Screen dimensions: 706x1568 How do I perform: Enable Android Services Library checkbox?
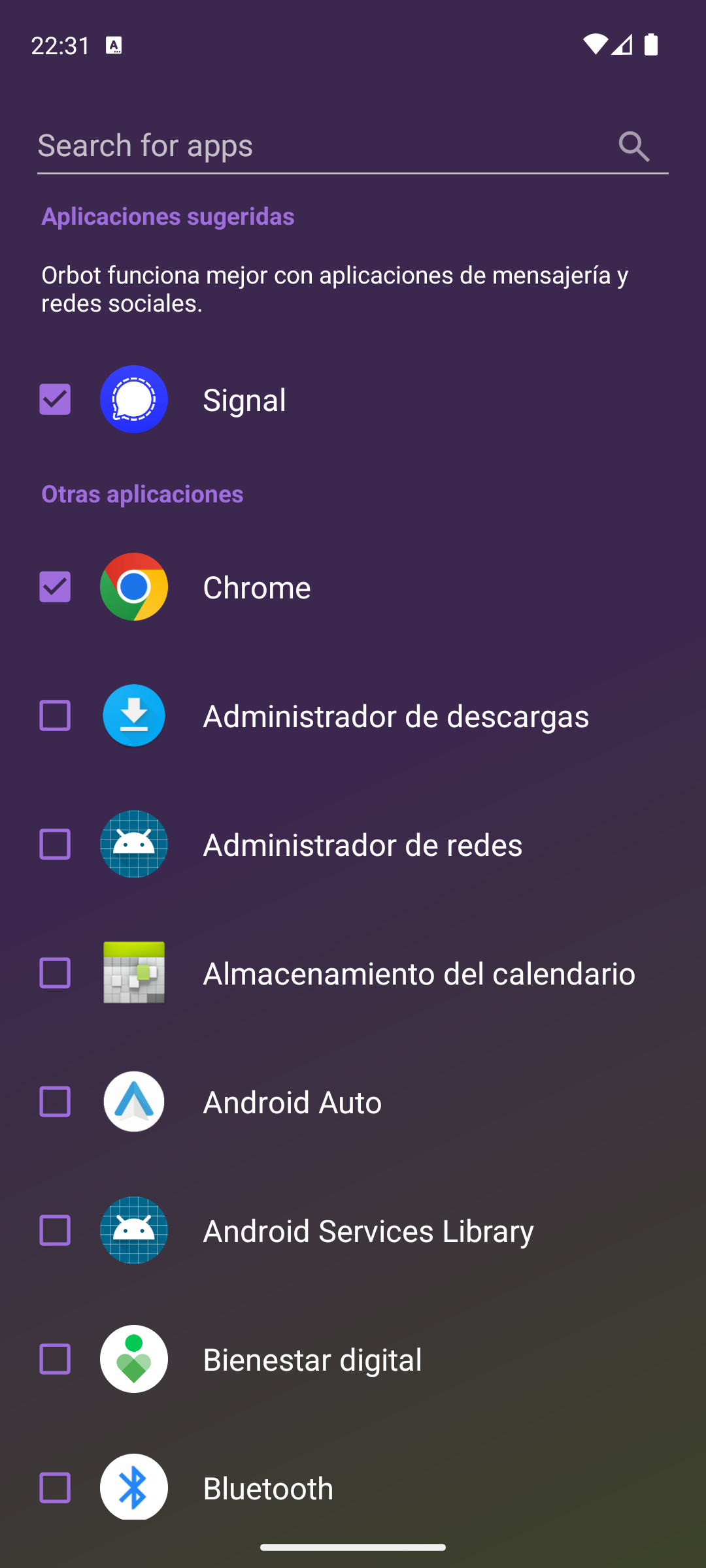(55, 1230)
